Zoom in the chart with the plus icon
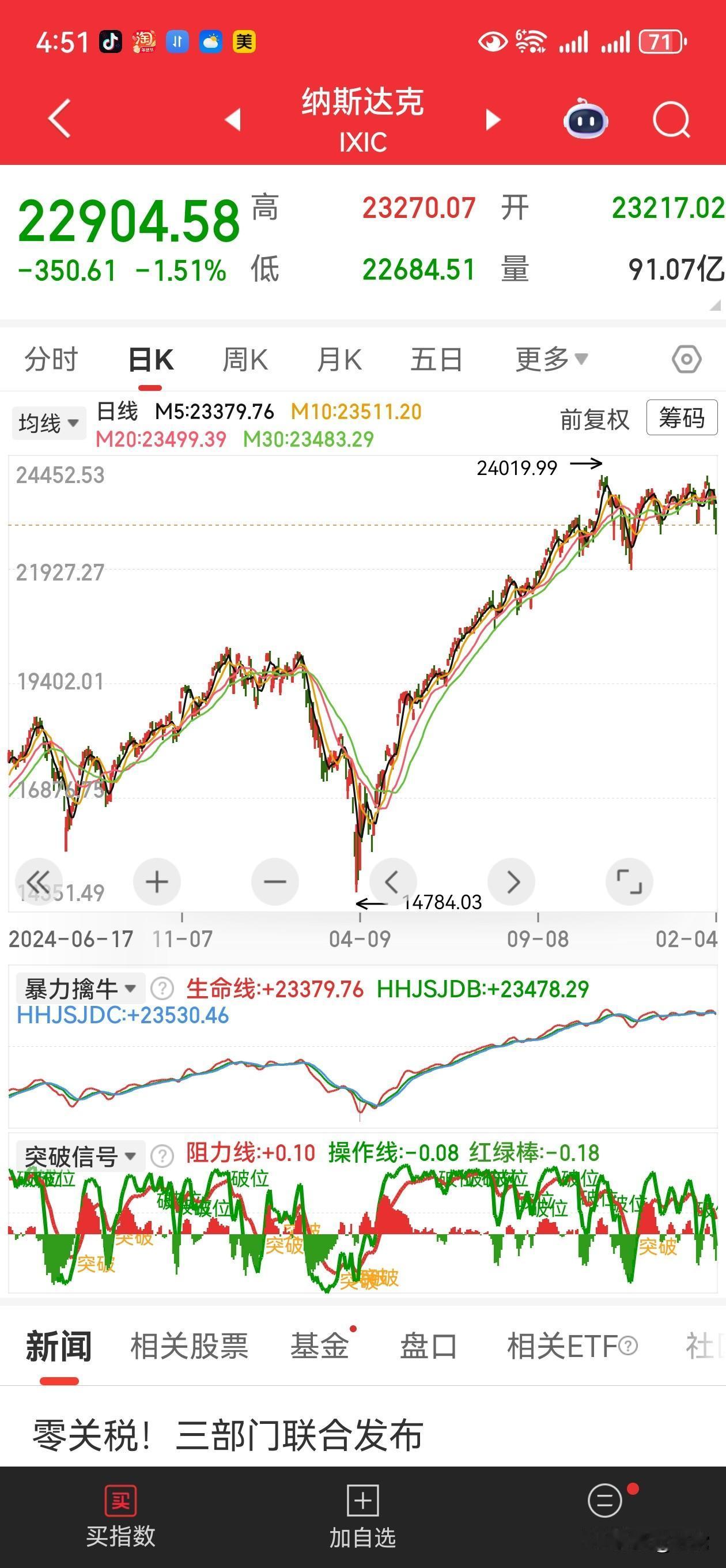Viewport: 726px width, 1568px height. click(156, 881)
